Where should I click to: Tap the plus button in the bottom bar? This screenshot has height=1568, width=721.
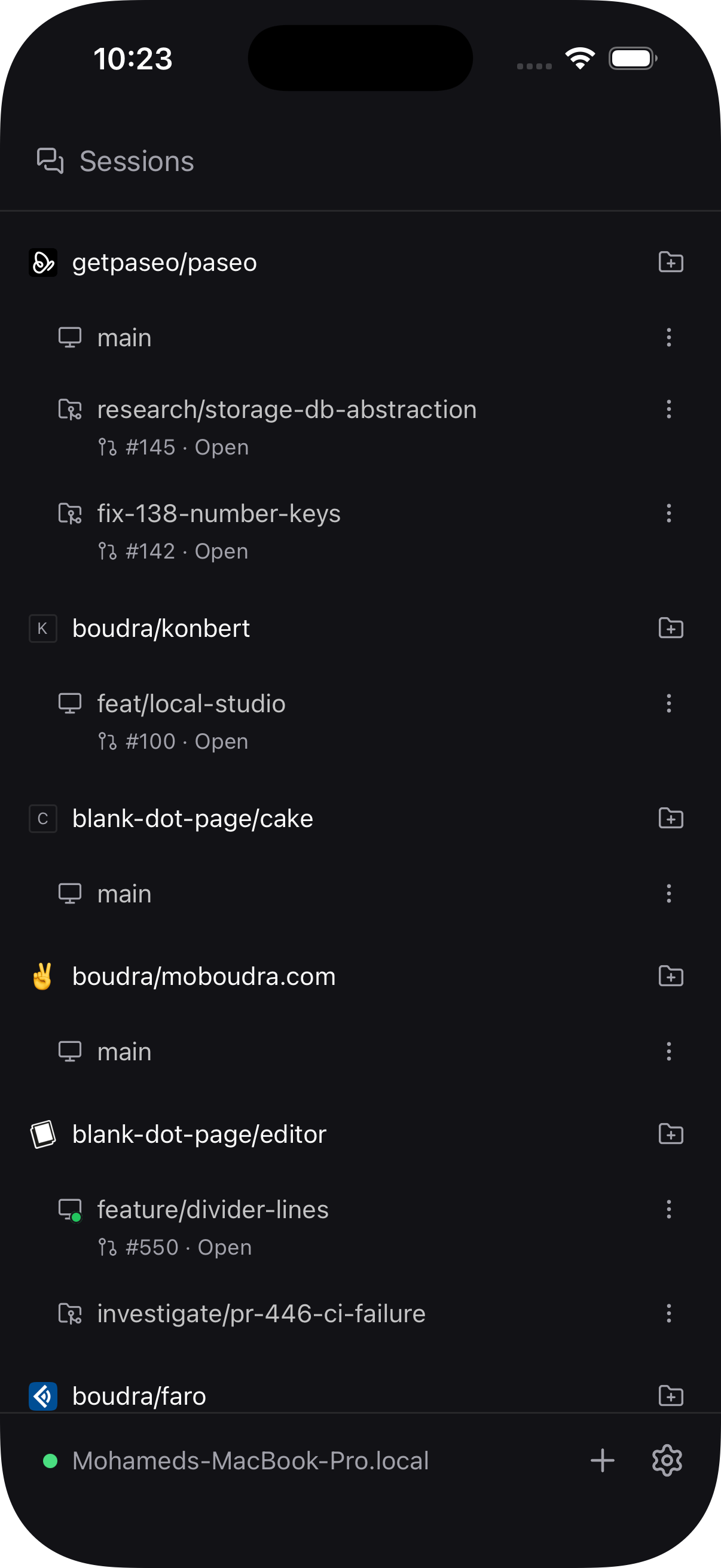tap(603, 1461)
